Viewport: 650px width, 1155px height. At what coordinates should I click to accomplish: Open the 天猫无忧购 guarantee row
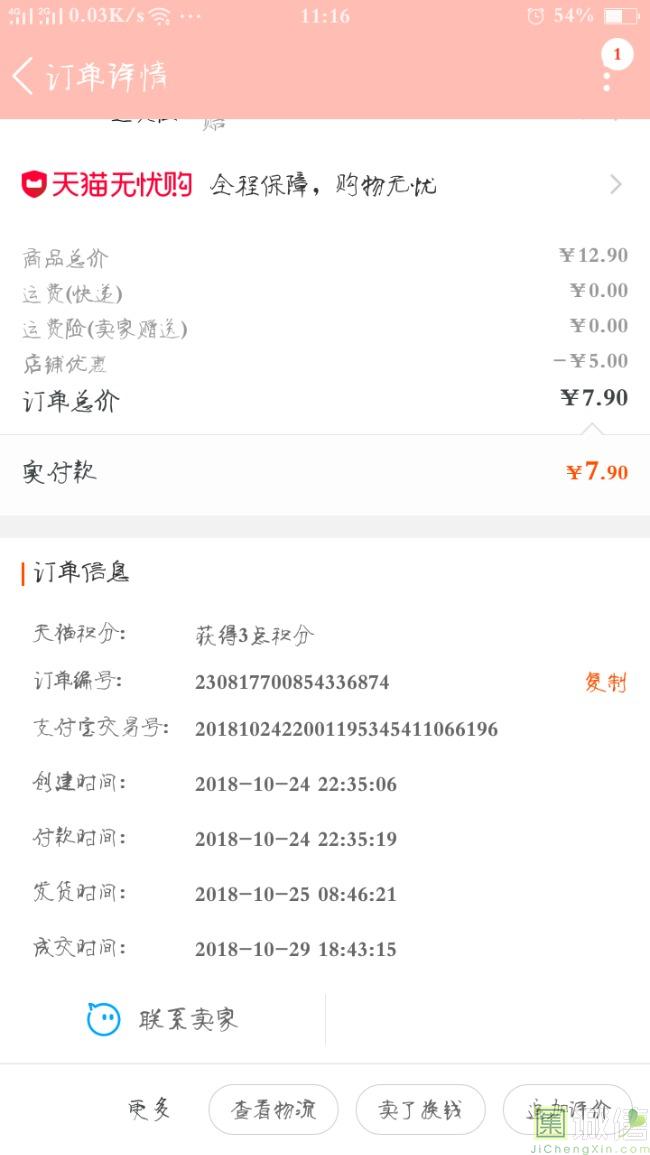324,185
